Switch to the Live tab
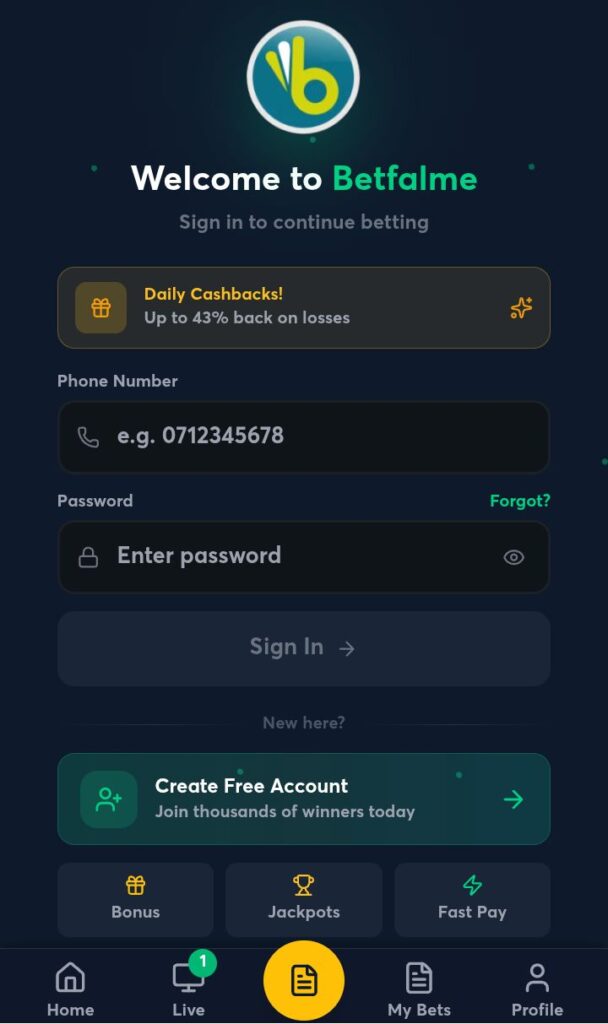The width and height of the screenshot is (608, 1024). click(188, 990)
